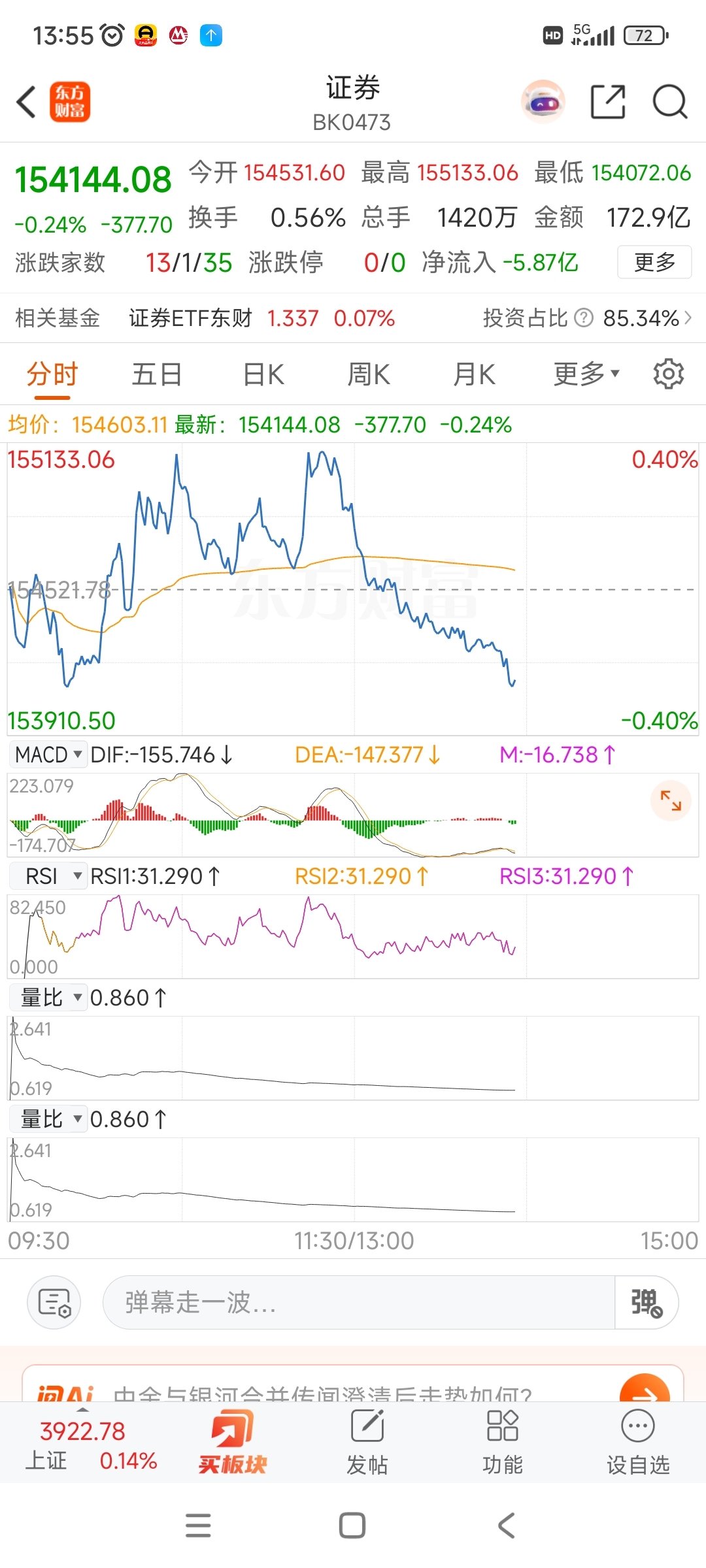
Task: Change the MACD indicator dropdown
Action: [48, 755]
